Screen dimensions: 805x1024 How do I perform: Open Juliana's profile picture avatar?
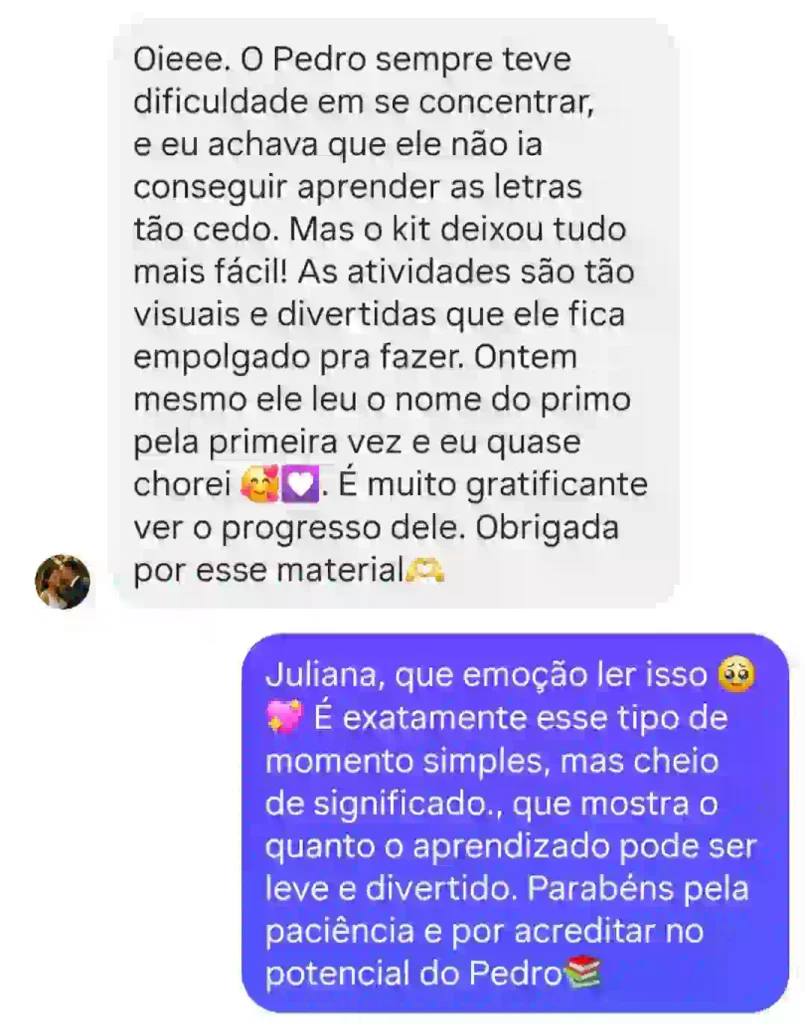(62, 581)
